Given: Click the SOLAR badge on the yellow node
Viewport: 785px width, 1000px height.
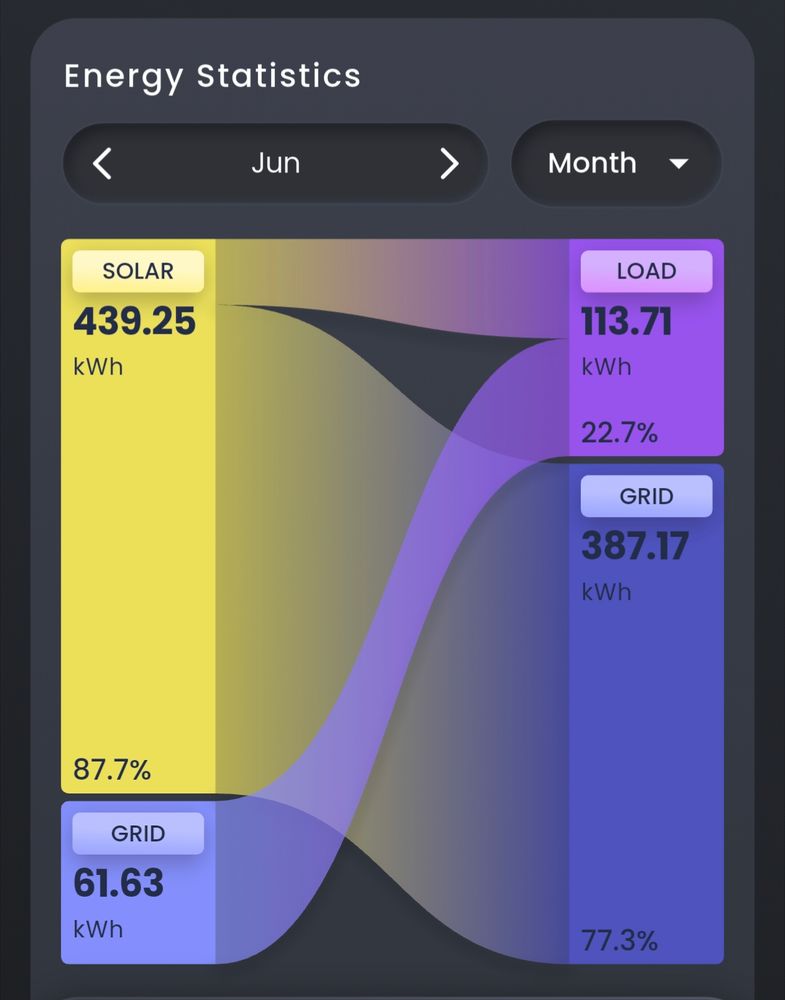Looking at the screenshot, I should pyautogui.click(x=137, y=271).
